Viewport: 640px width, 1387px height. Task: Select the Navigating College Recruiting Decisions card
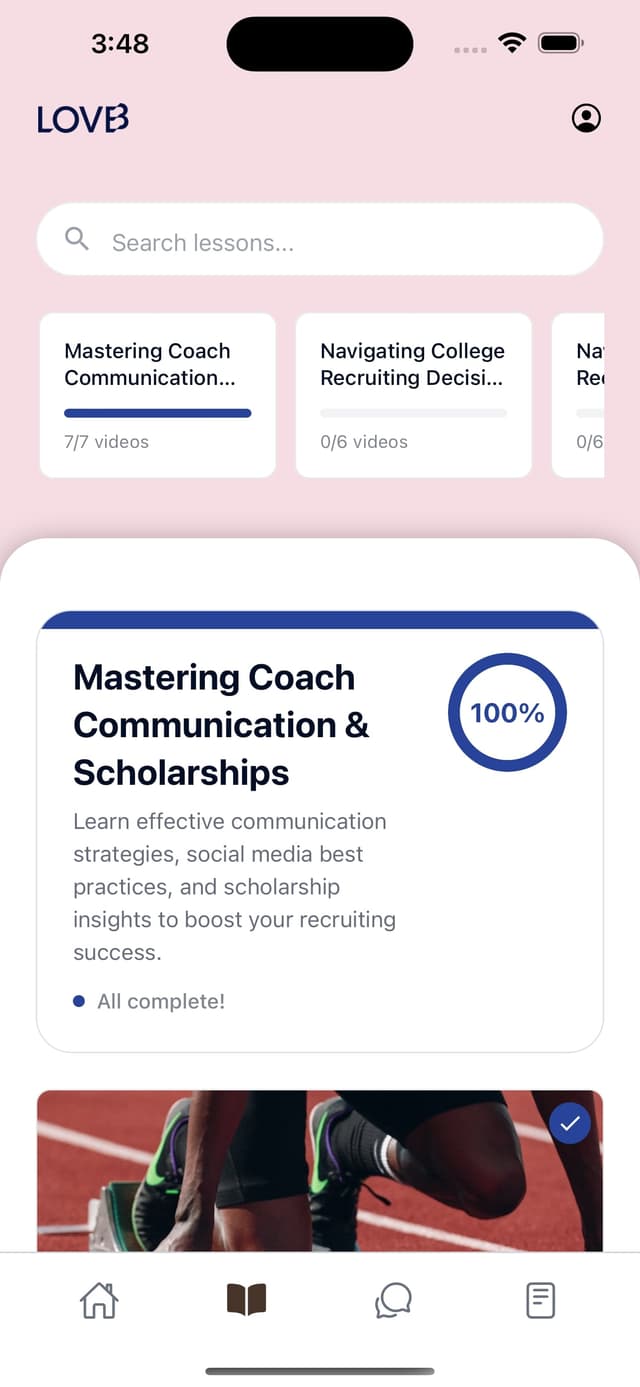click(x=413, y=395)
